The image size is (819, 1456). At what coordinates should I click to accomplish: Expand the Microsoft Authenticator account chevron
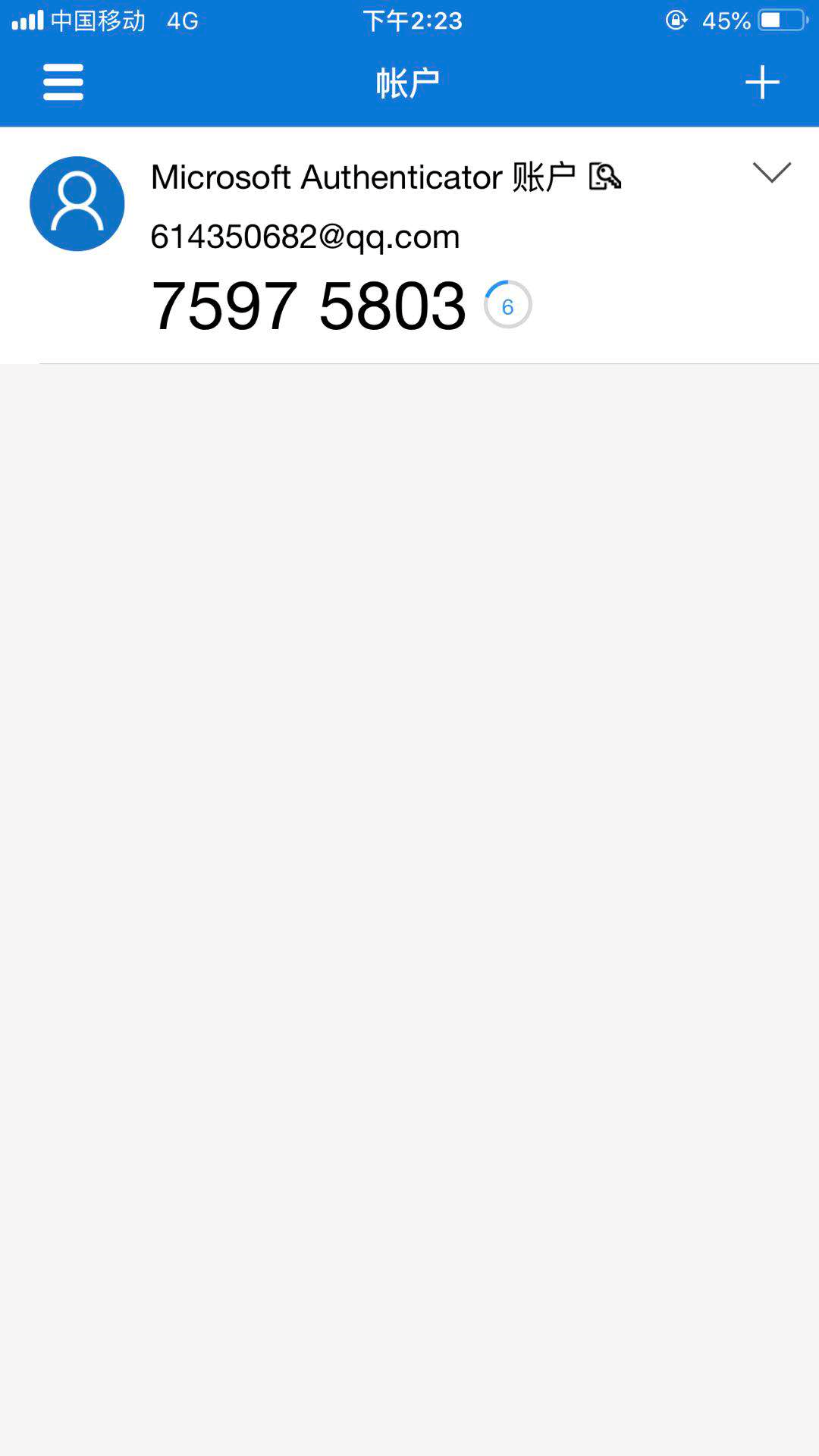(x=772, y=172)
